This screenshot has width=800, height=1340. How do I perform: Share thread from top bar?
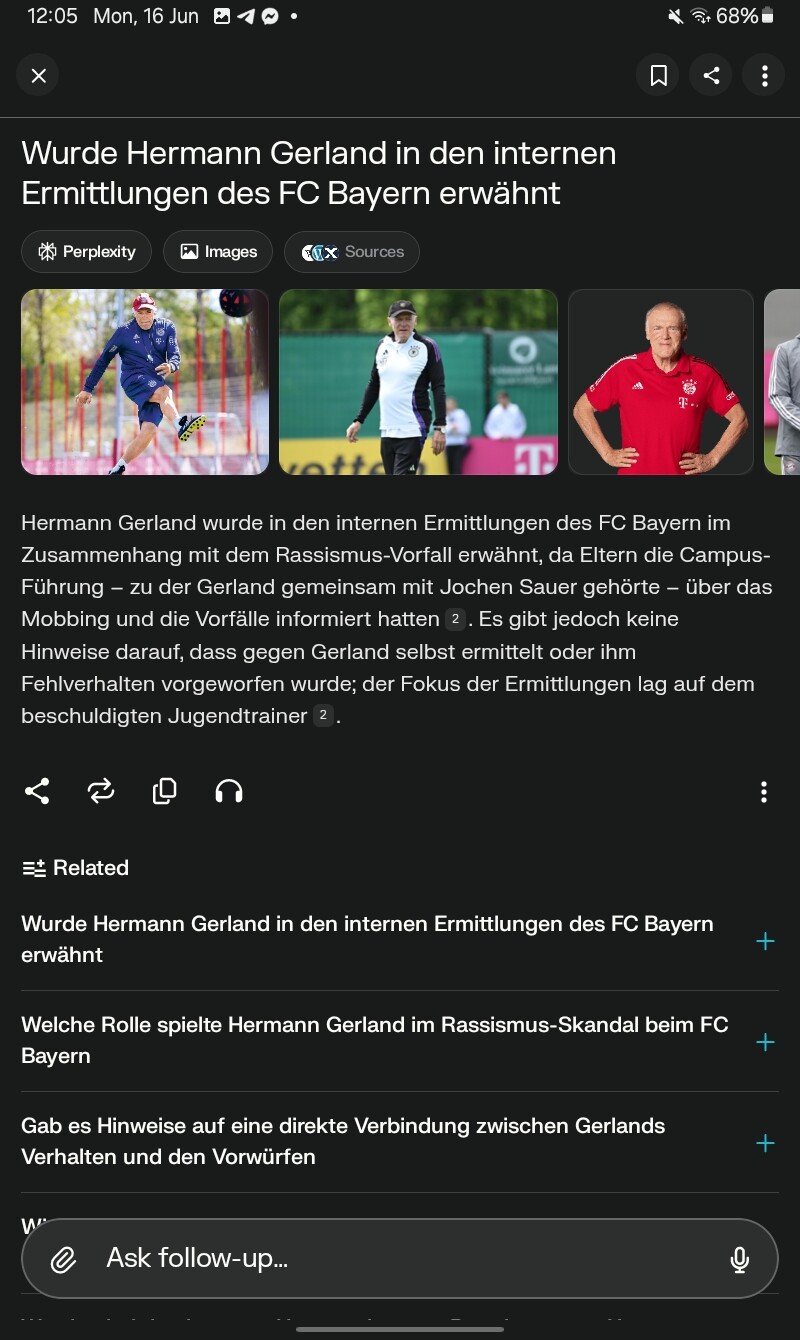711,76
